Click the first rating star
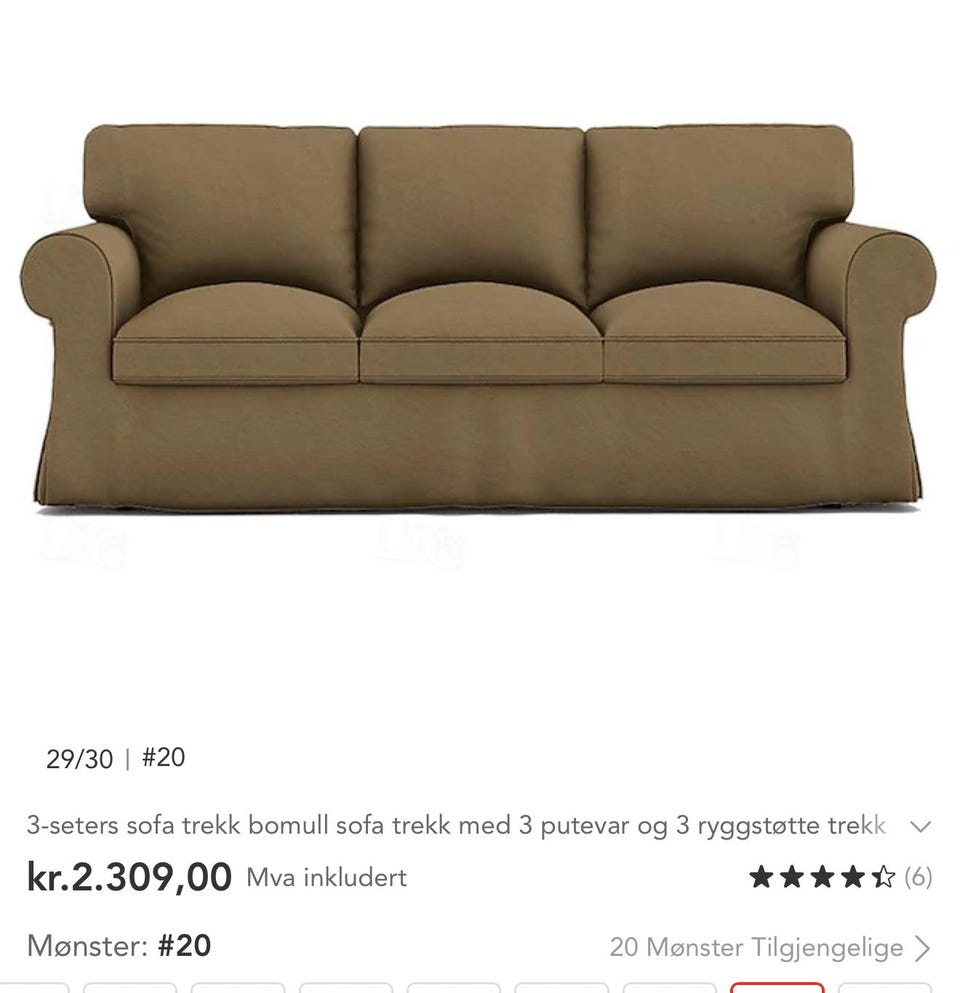 click(764, 876)
